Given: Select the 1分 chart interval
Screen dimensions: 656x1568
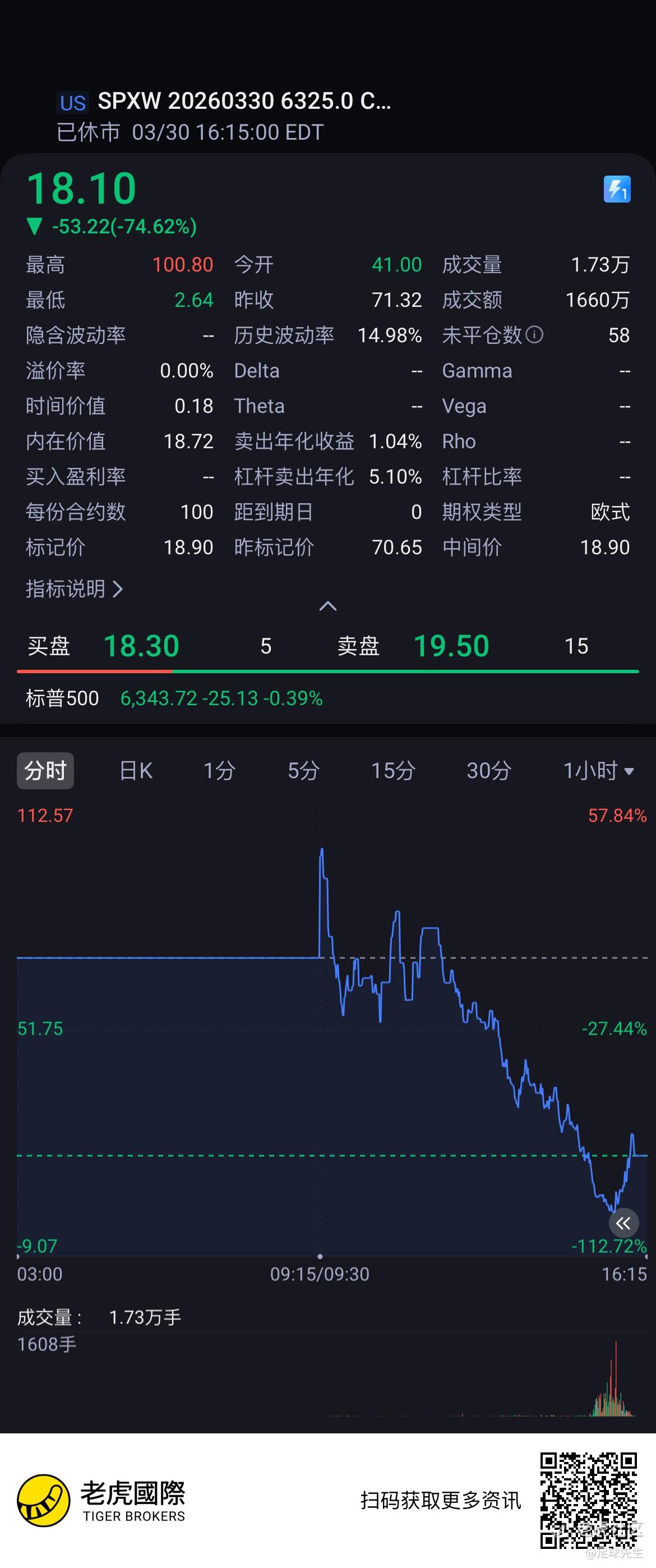Looking at the screenshot, I should [219, 771].
